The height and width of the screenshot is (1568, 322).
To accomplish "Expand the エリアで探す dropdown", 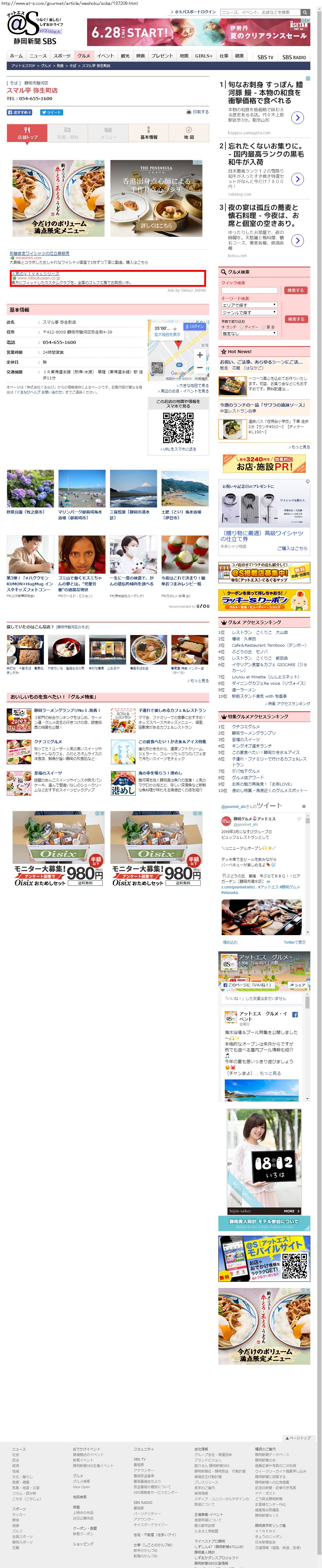I will 249,305.
